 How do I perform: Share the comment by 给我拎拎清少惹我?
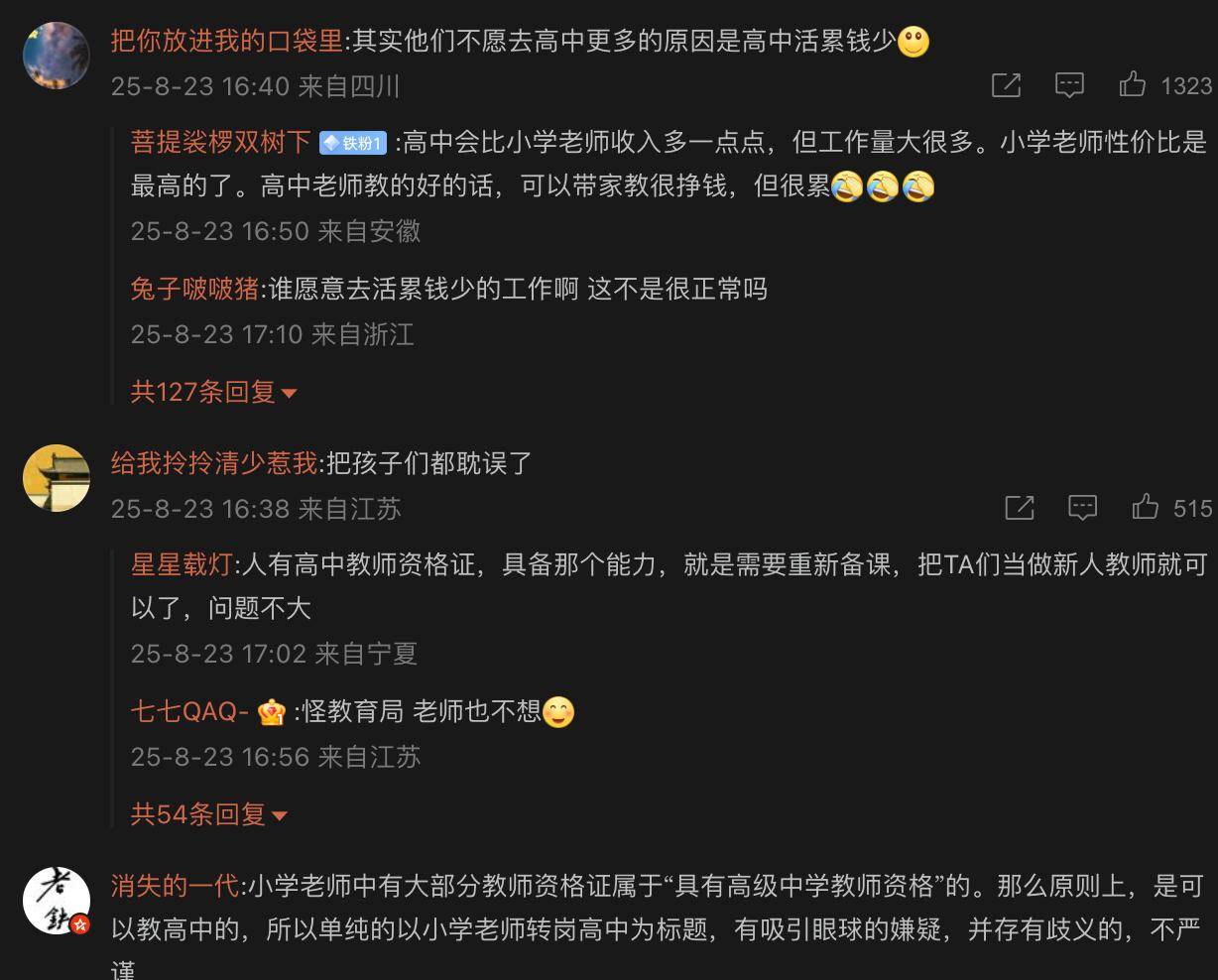tap(1020, 508)
